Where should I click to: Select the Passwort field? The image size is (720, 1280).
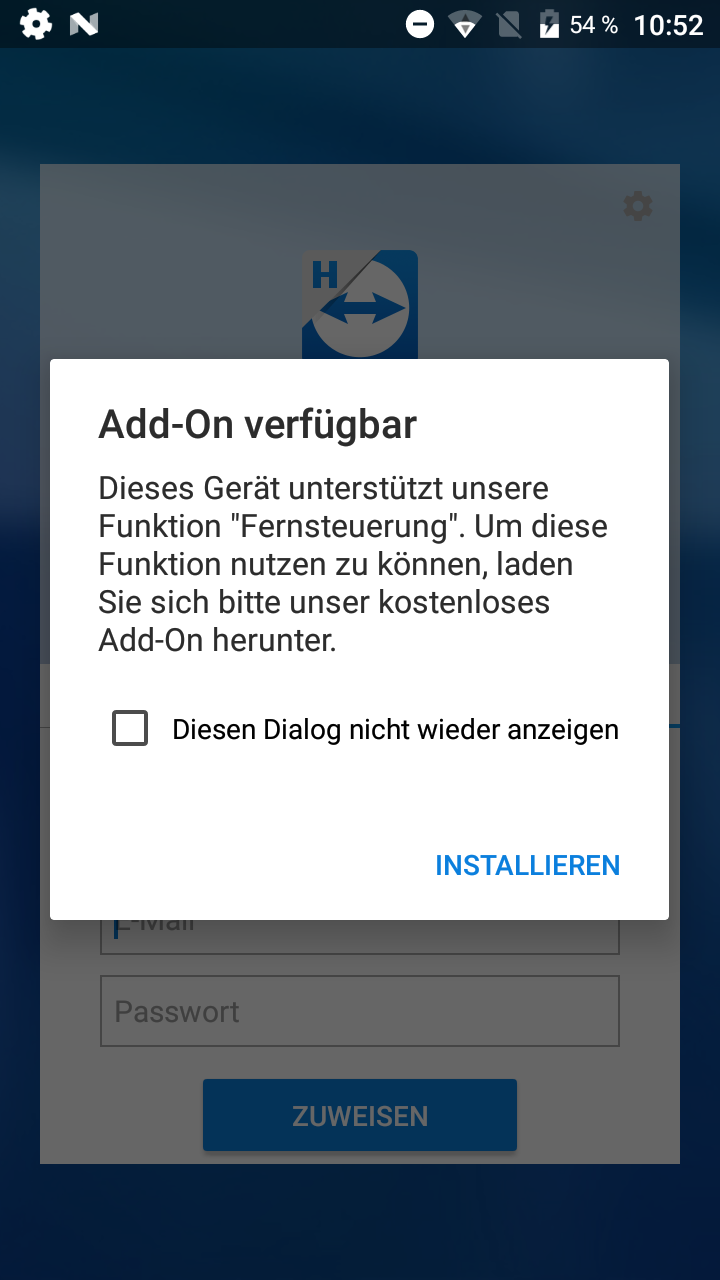pyautogui.click(x=360, y=1011)
